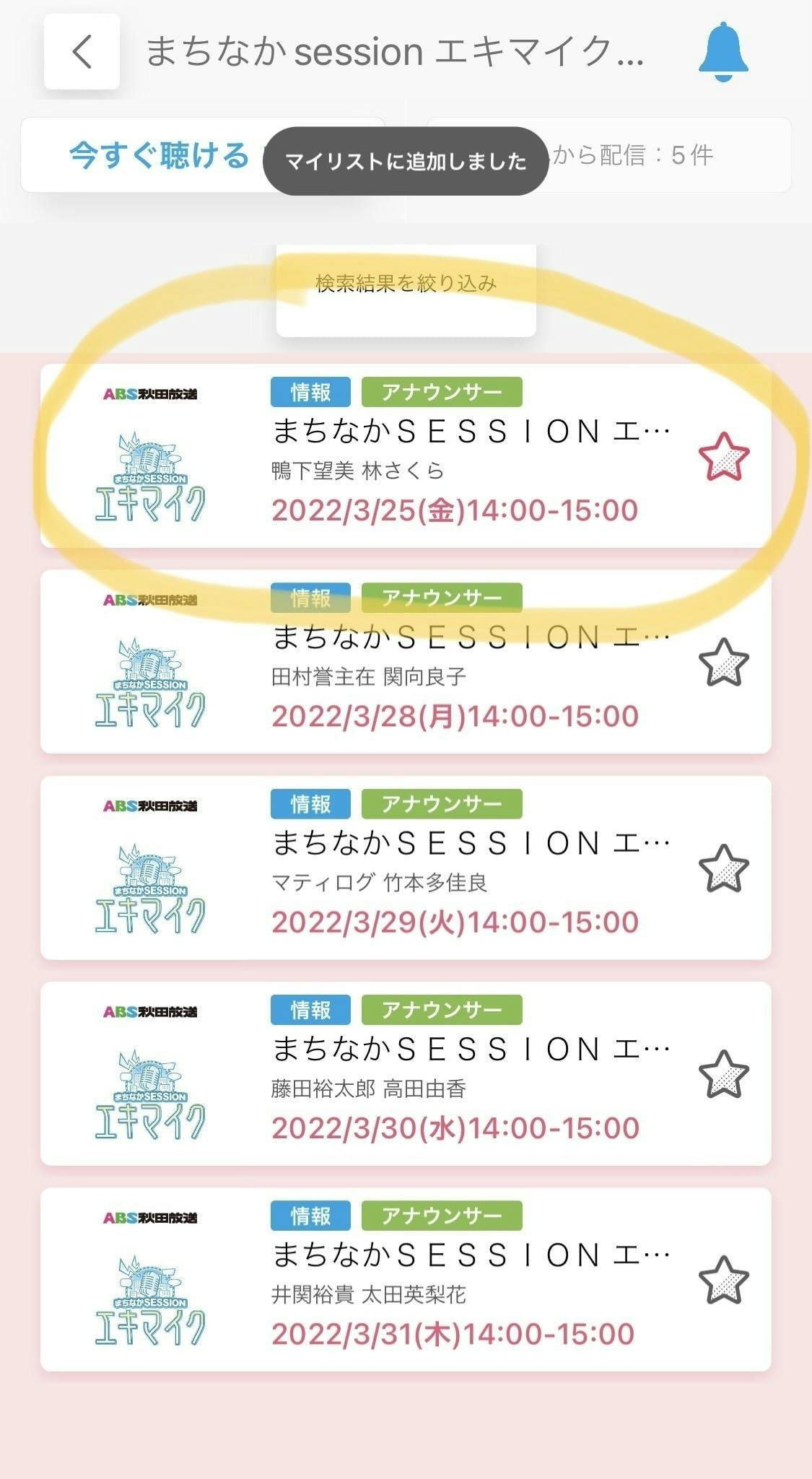Star the 3/29 マティログ episode
812x1479 pixels.
[x=723, y=868]
